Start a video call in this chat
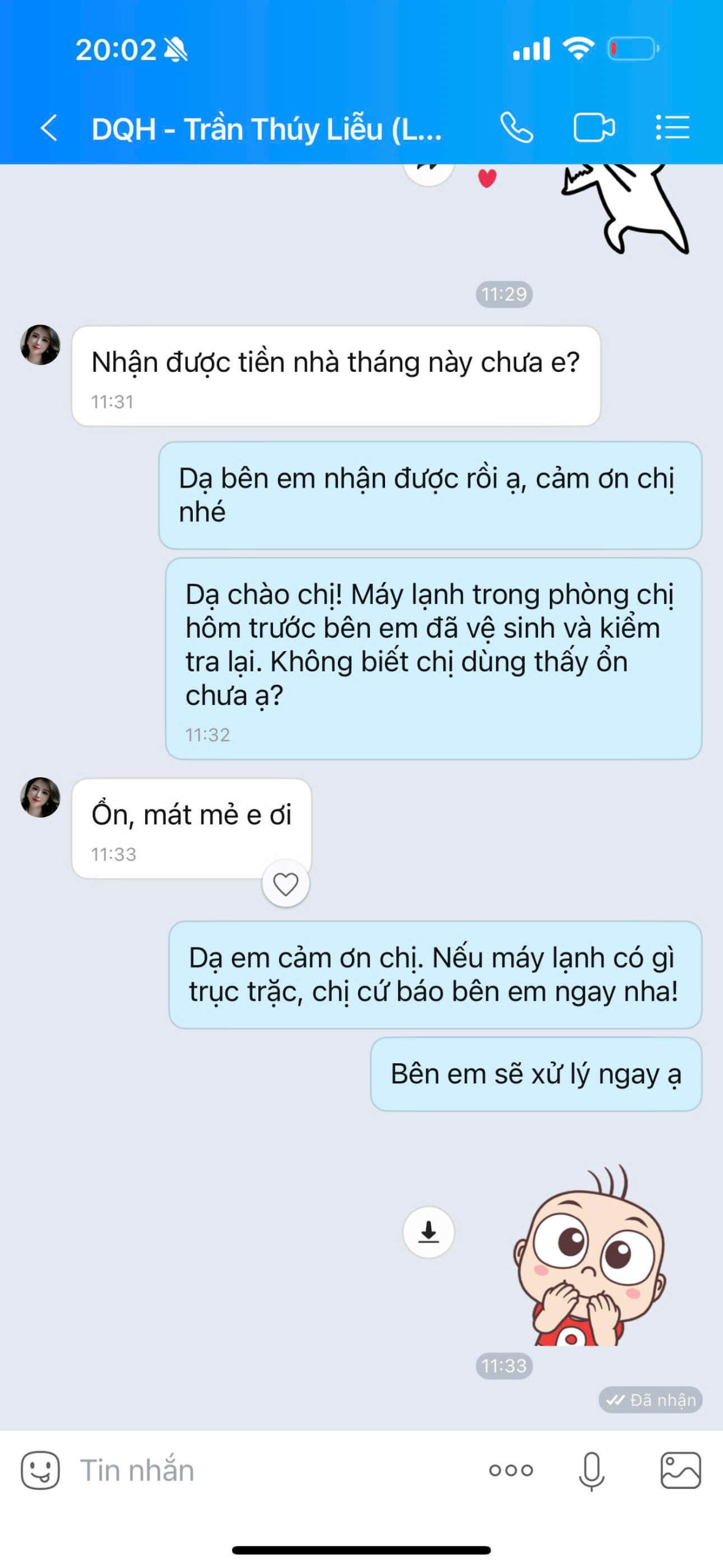The width and height of the screenshot is (723, 1568). coord(593,129)
